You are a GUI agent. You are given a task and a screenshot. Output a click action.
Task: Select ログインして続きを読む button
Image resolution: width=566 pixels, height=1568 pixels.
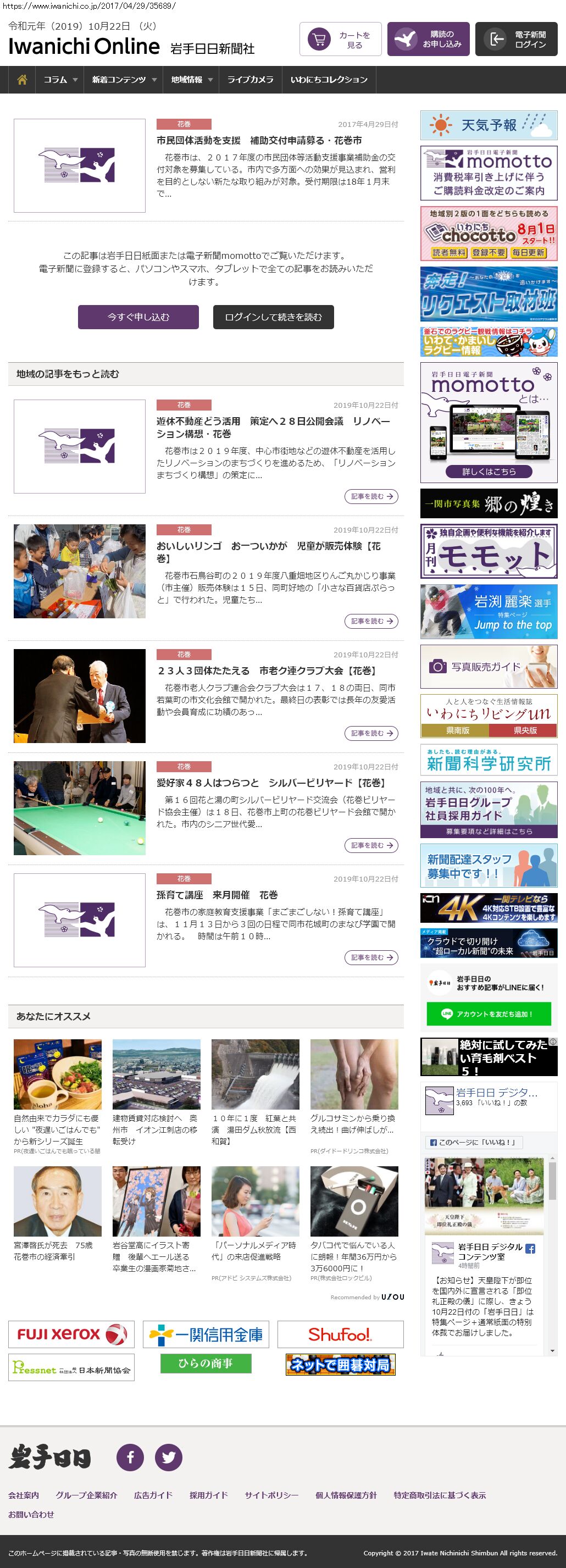273,317
